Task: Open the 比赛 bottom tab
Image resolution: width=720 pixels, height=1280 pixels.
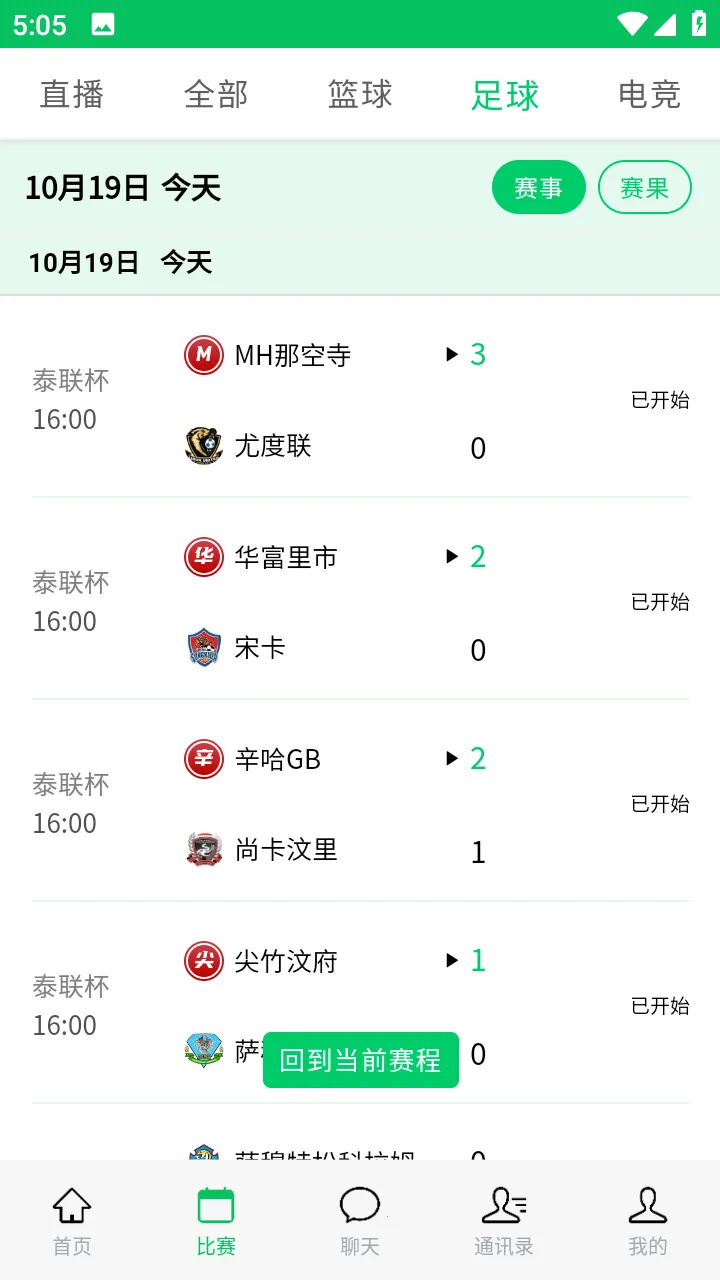Action: pos(216,1220)
